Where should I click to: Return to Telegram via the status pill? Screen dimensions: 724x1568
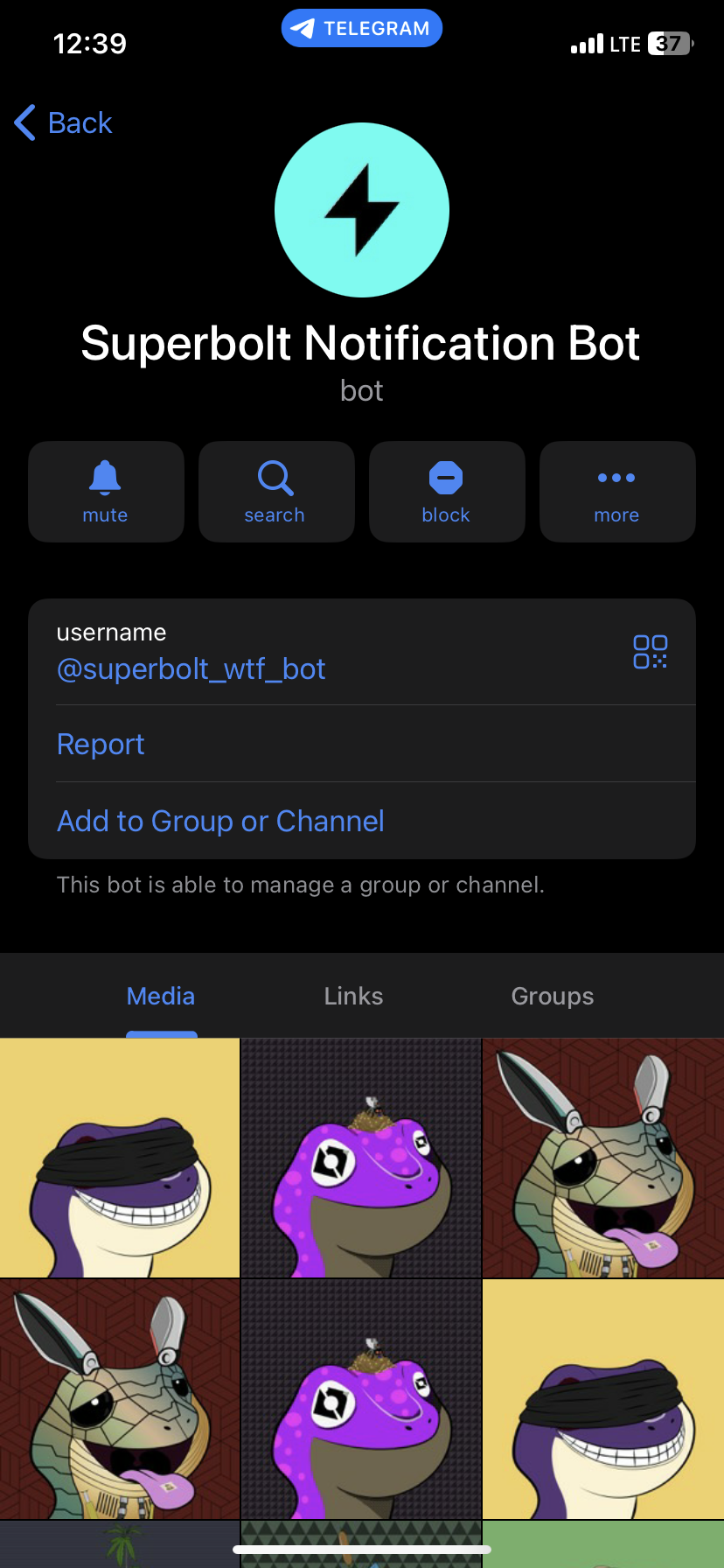pos(362,29)
